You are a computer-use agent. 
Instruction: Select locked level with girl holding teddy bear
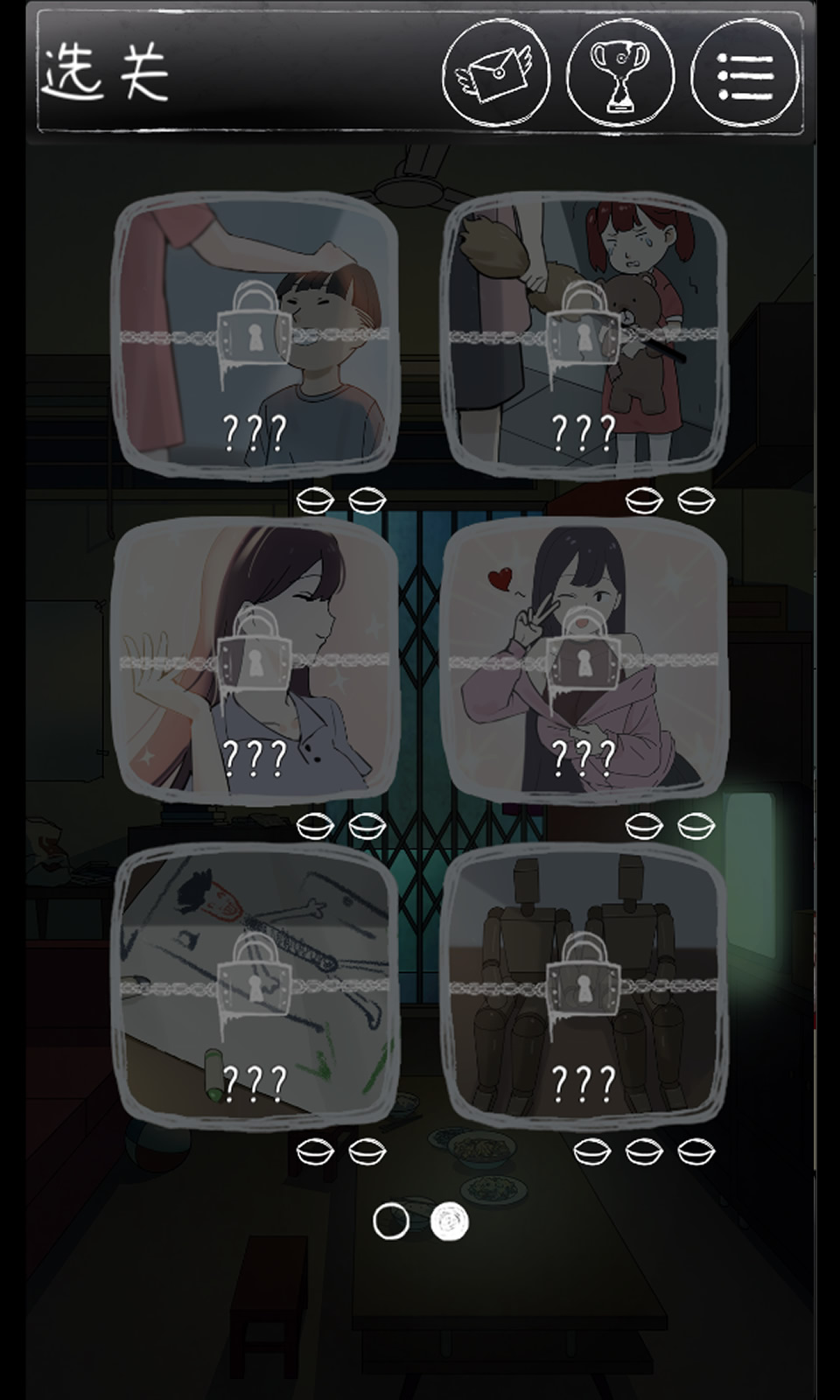(x=584, y=336)
